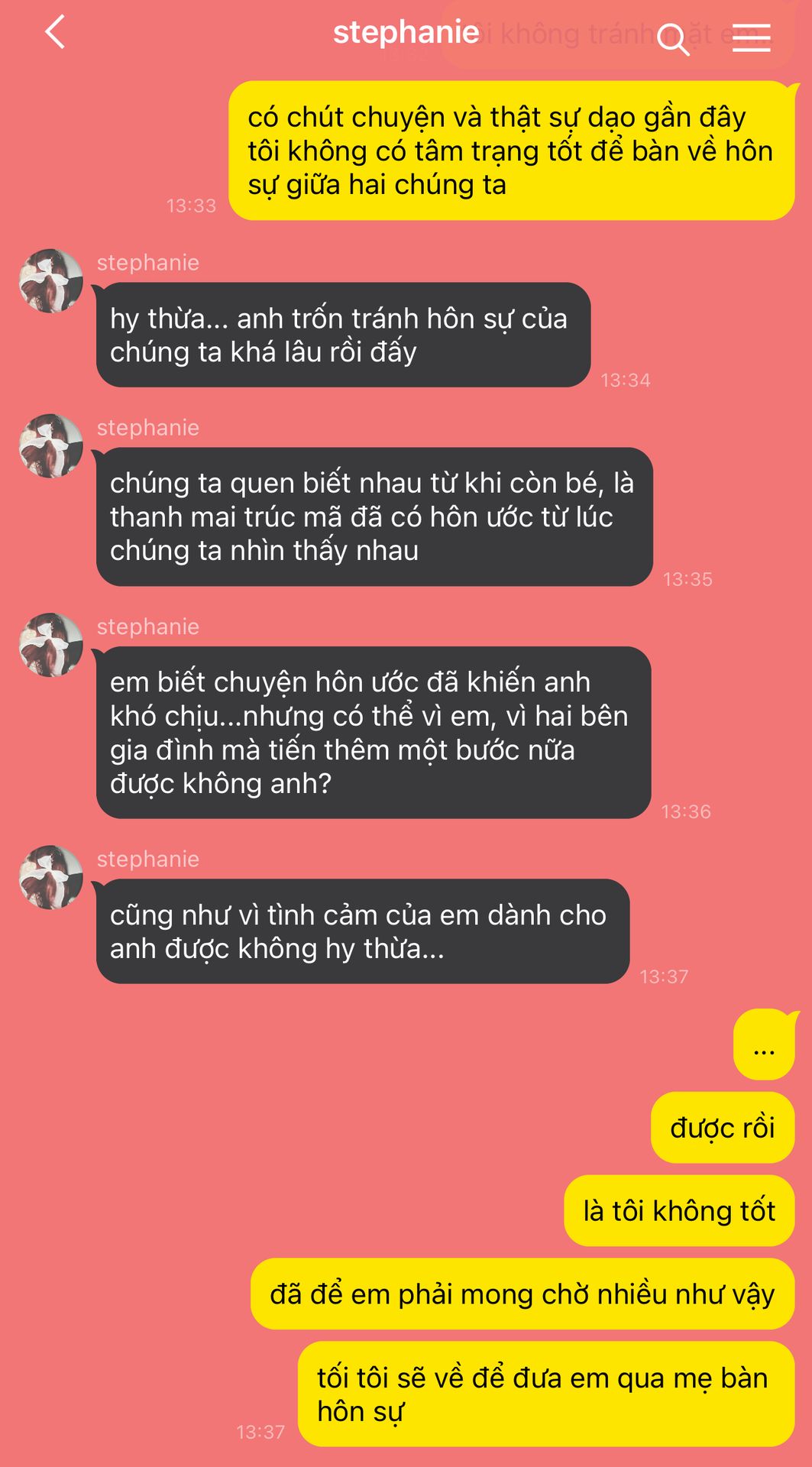Open stephanie's avatar beside the 13:34 message
This screenshot has height=1467, width=812.
[x=51, y=280]
